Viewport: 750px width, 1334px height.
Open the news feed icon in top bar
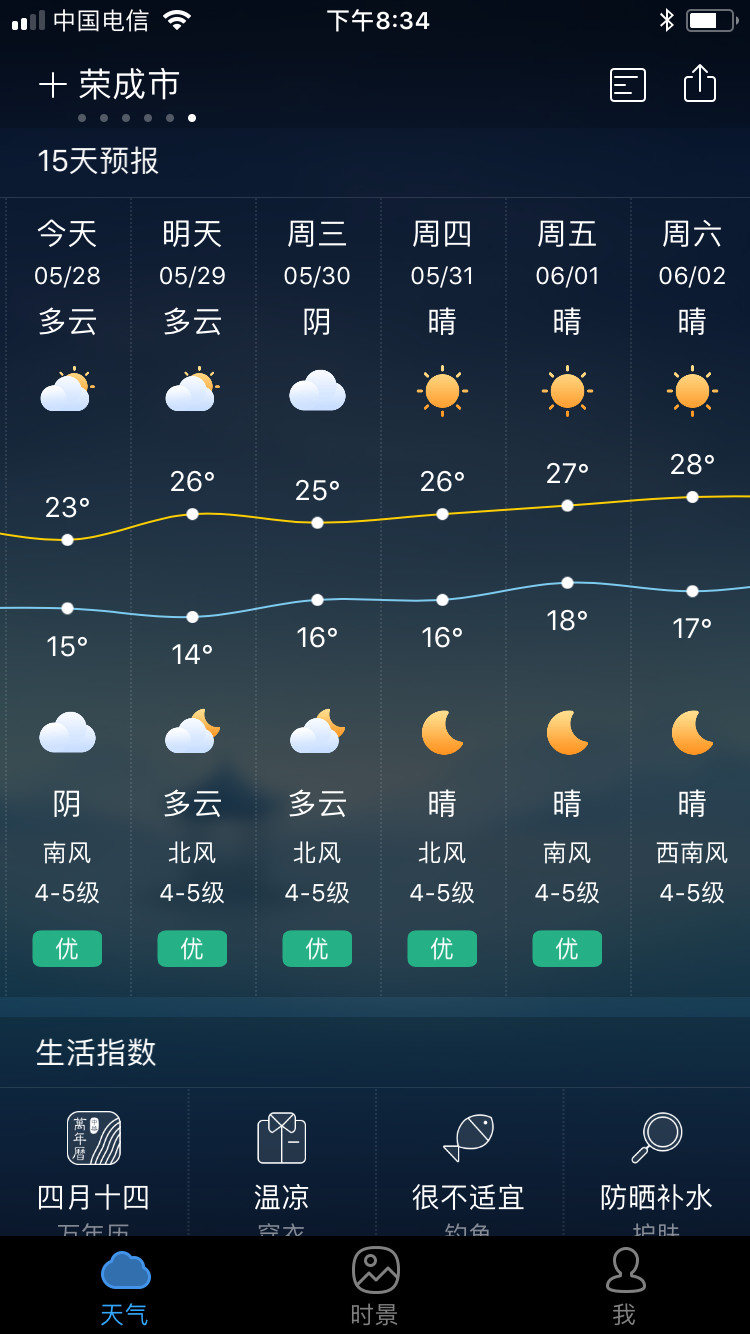pos(628,85)
